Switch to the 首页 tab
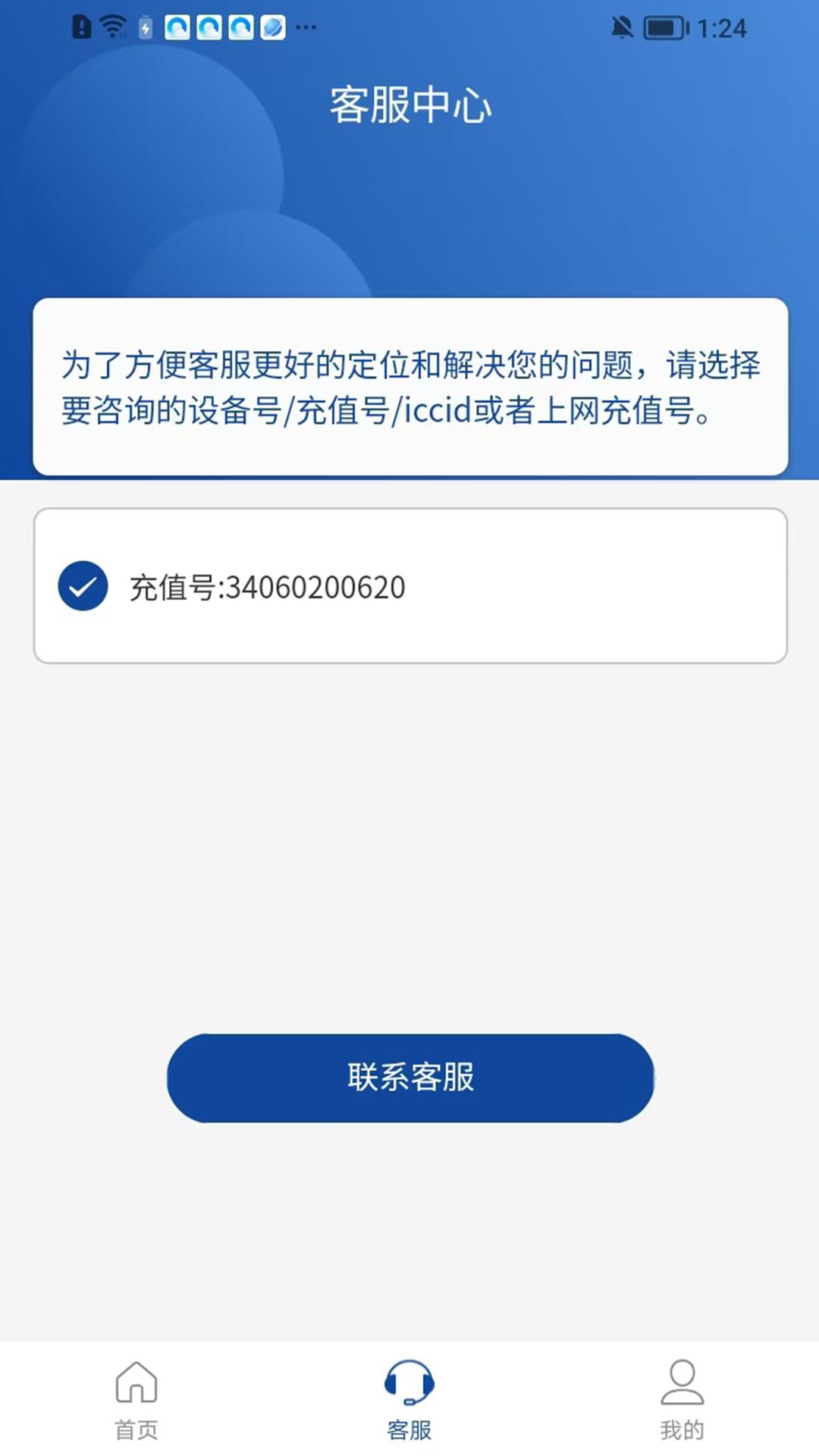Viewport: 819px width, 1456px height. (136, 1399)
